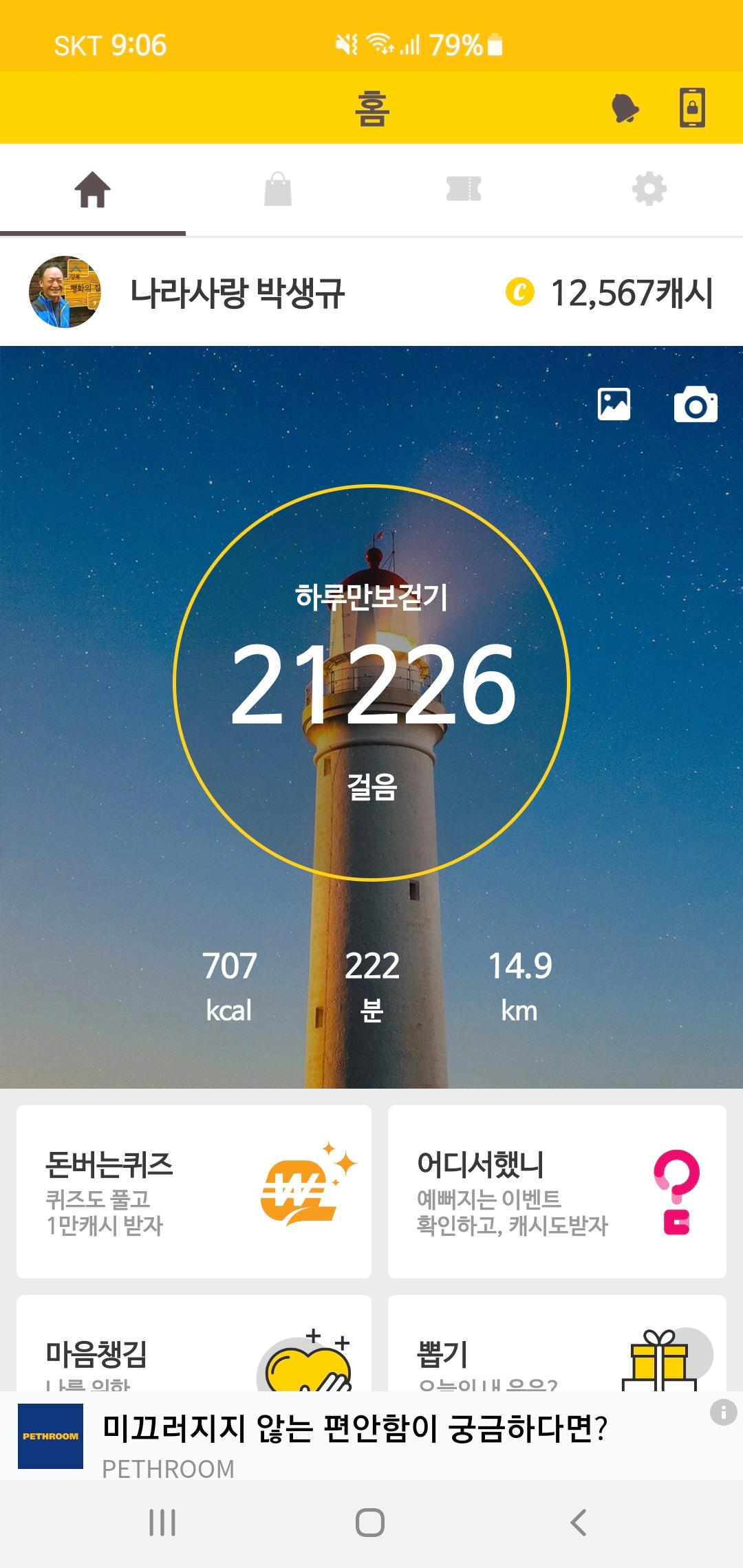The height and width of the screenshot is (1568, 743).
Task: Open the lock screen phone icon
Action: tap(692, 108)
